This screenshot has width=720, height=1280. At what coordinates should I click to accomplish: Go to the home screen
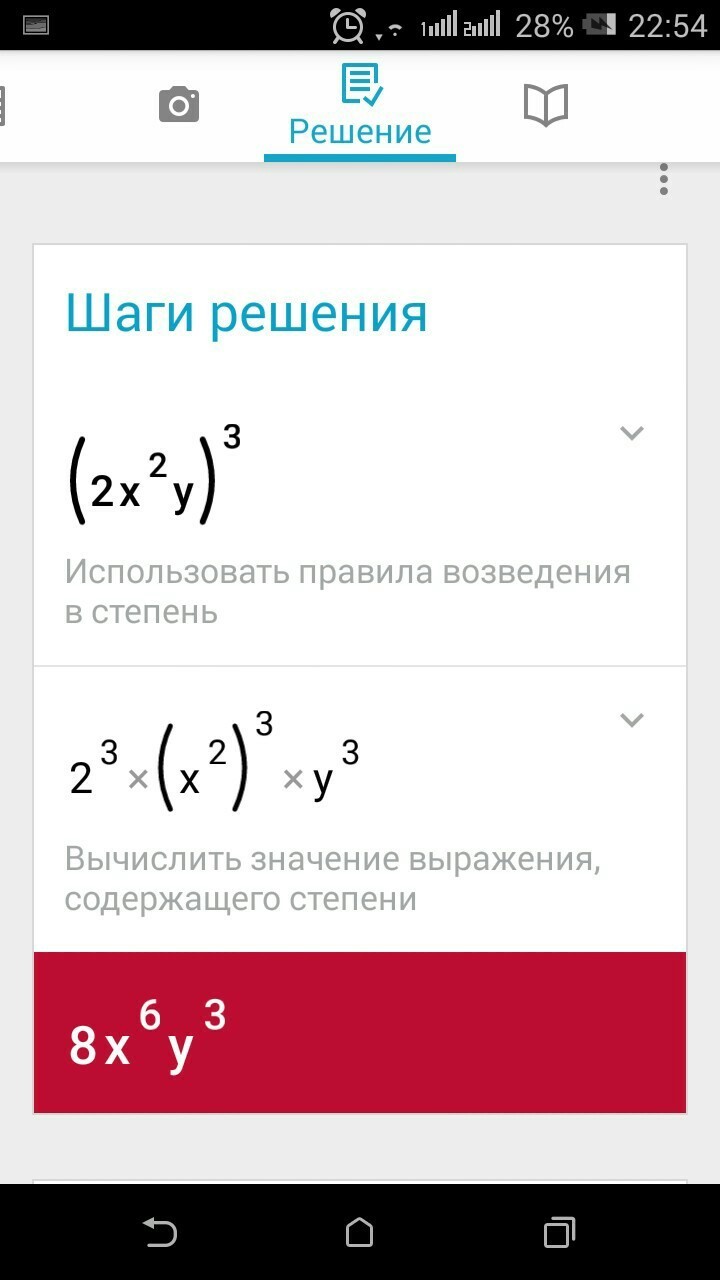click(x=360, y=1232)
